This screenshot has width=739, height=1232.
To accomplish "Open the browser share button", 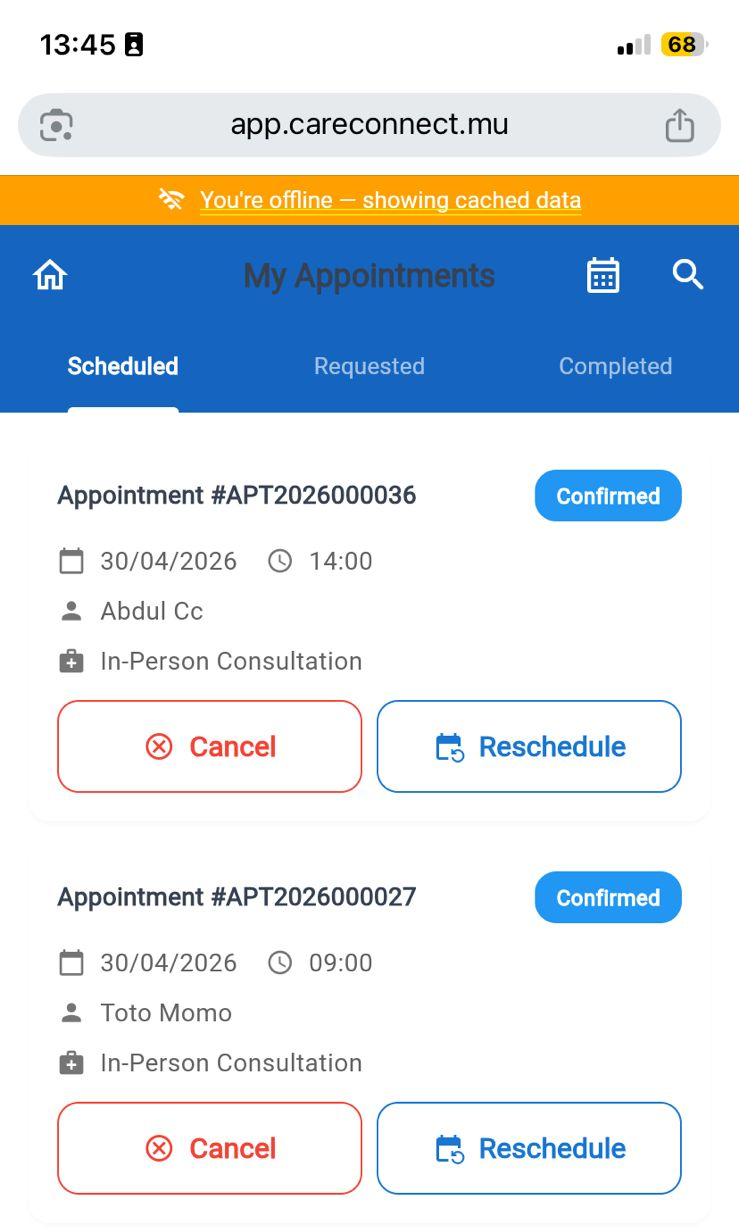I will pos(680,126).
